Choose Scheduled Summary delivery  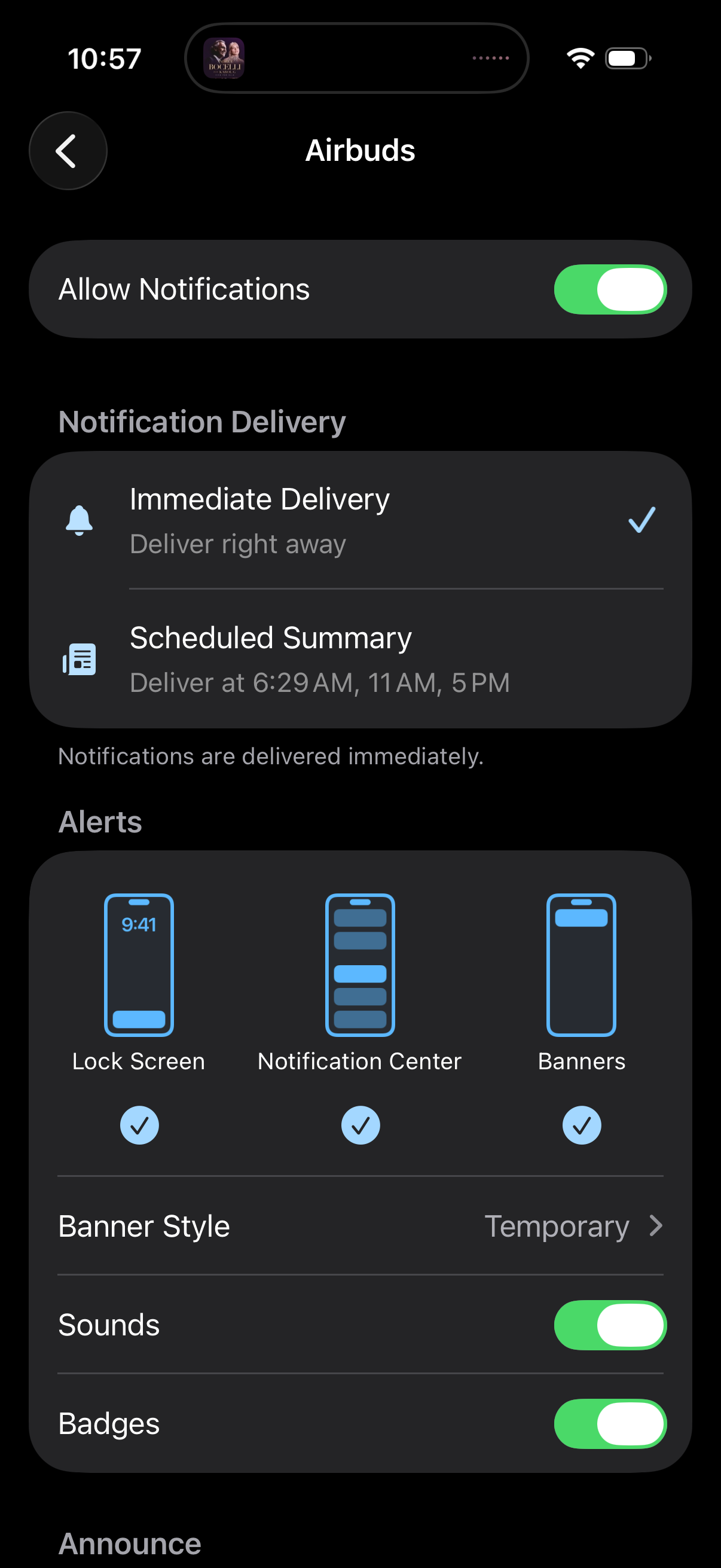360,659
